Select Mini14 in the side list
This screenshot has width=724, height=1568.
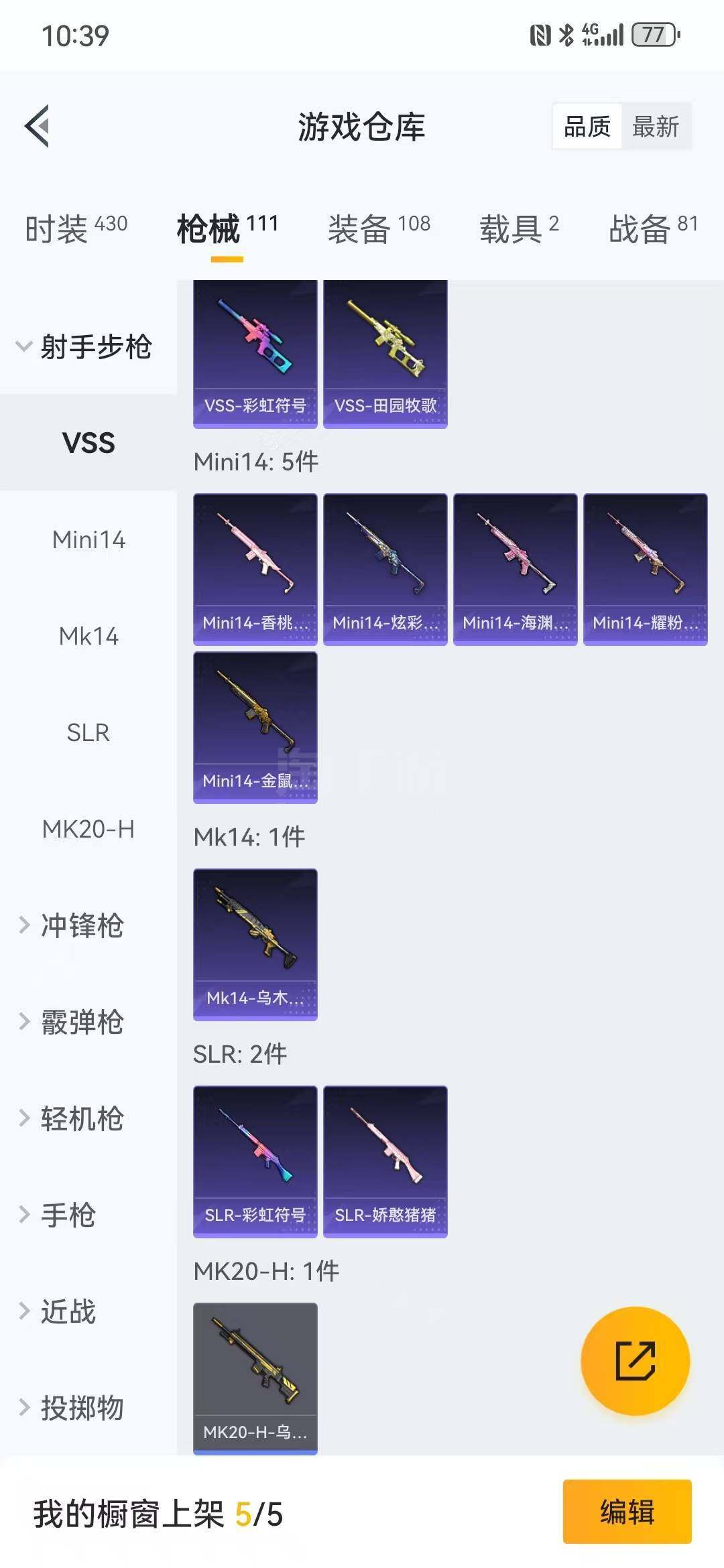coord(88,539)
